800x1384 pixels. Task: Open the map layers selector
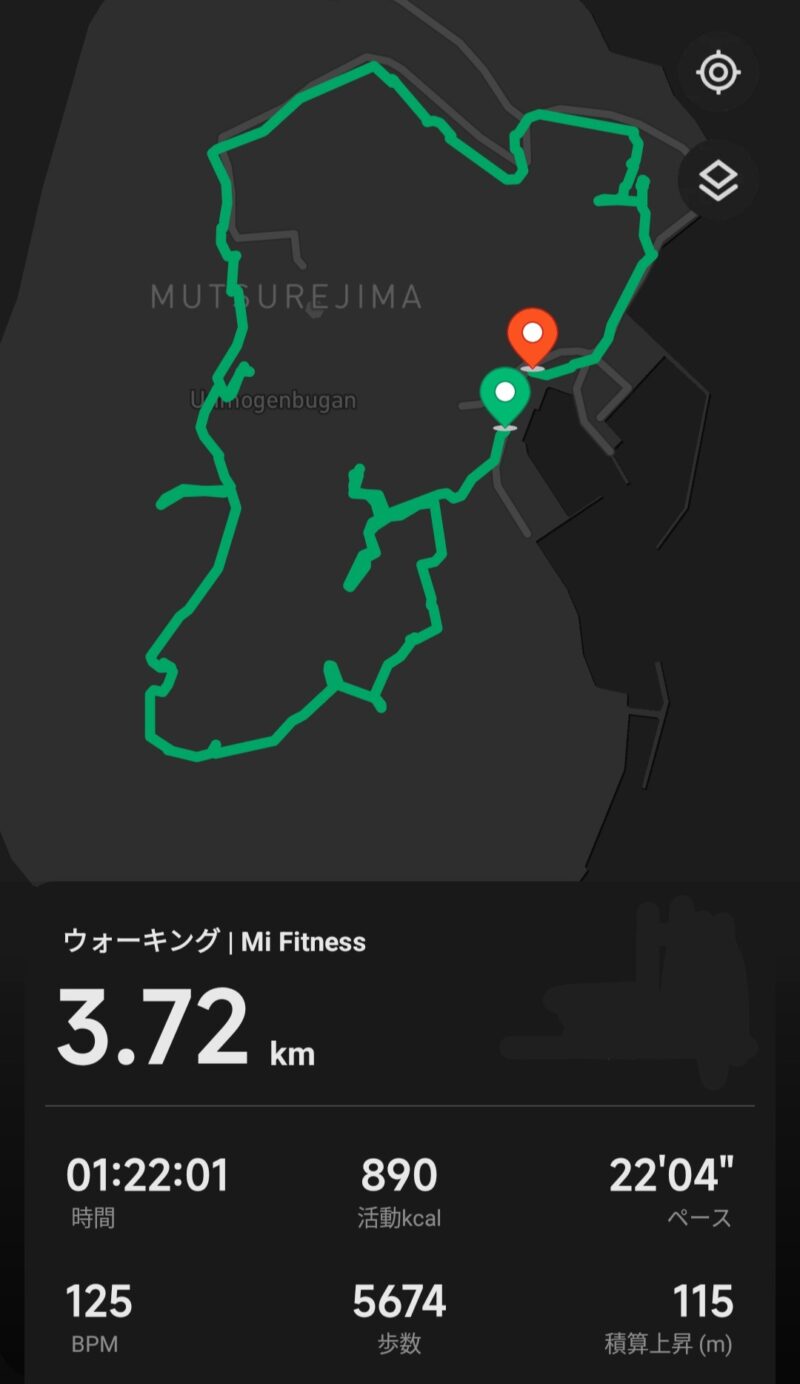point(717,181)
